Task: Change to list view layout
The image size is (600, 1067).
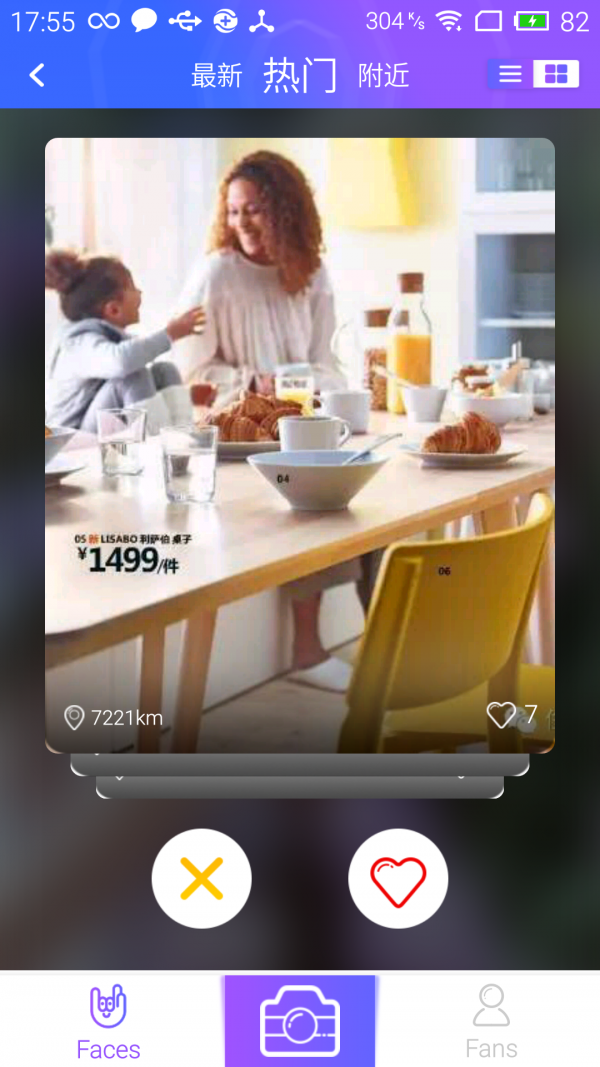Action: [x=510, y=75]
